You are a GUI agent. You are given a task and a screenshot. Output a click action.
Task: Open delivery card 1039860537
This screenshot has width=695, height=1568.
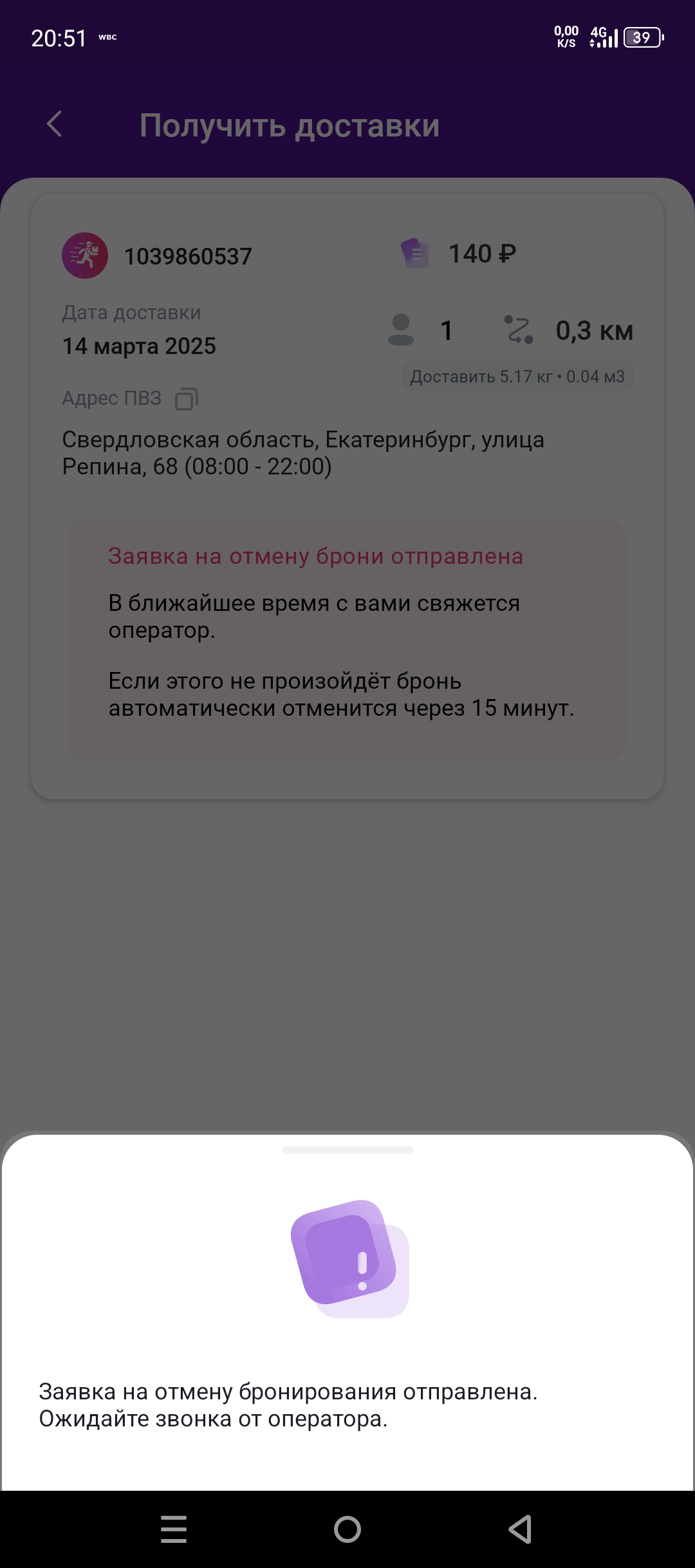(x=347, y=496)
